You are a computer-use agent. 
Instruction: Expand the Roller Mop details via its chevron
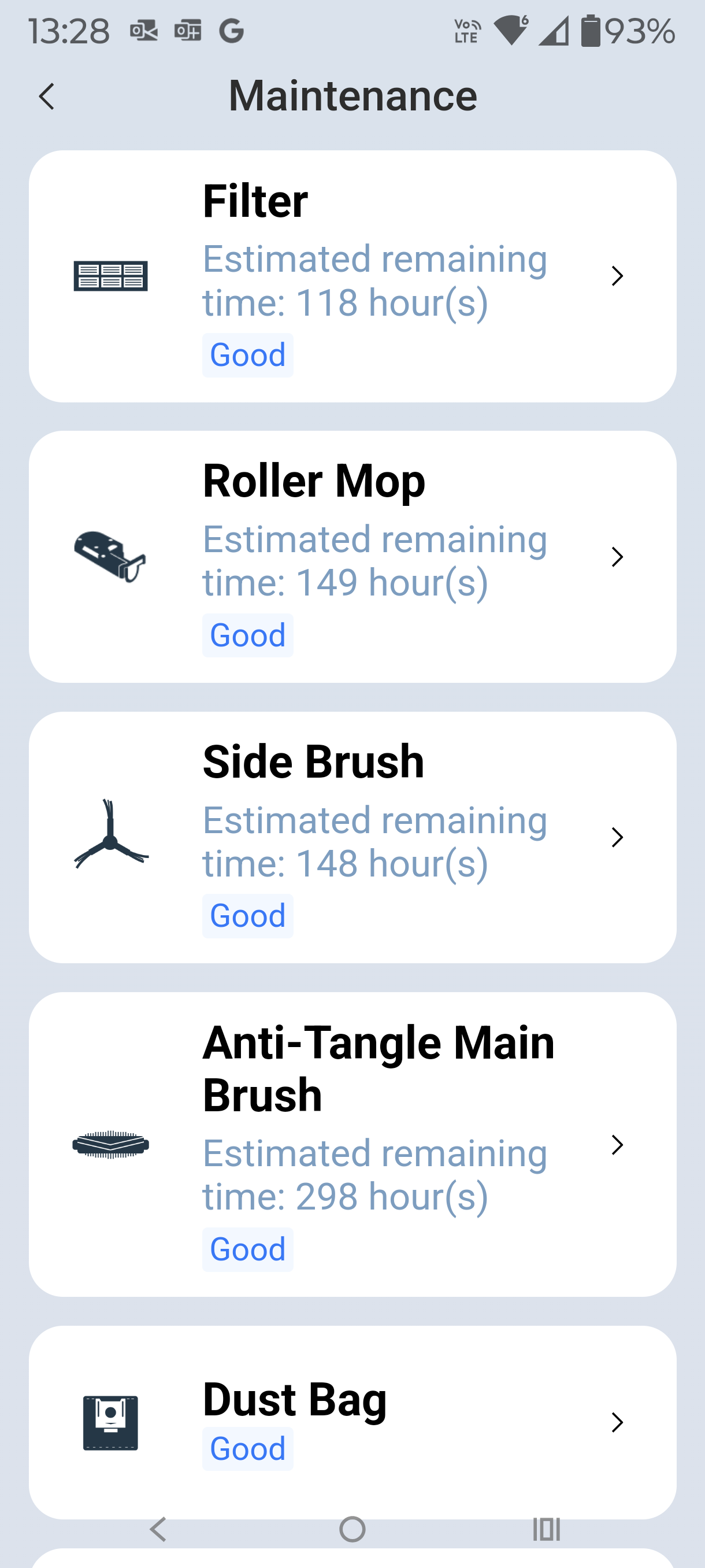[618, 556]
